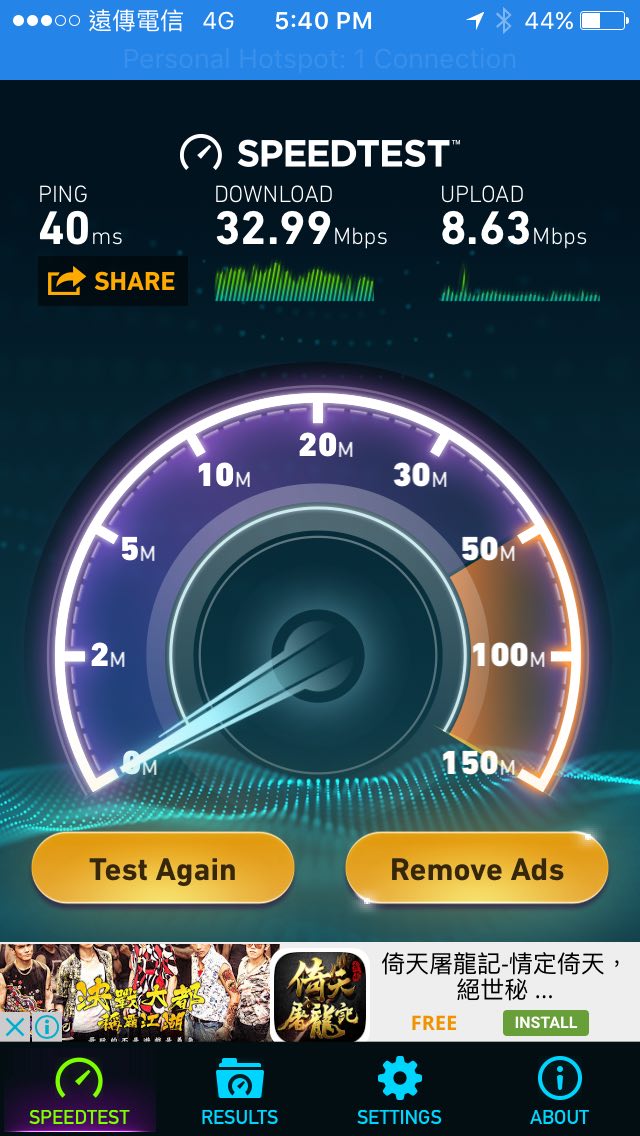
Task: Go to the About tab
Action: pos(559,1092)
